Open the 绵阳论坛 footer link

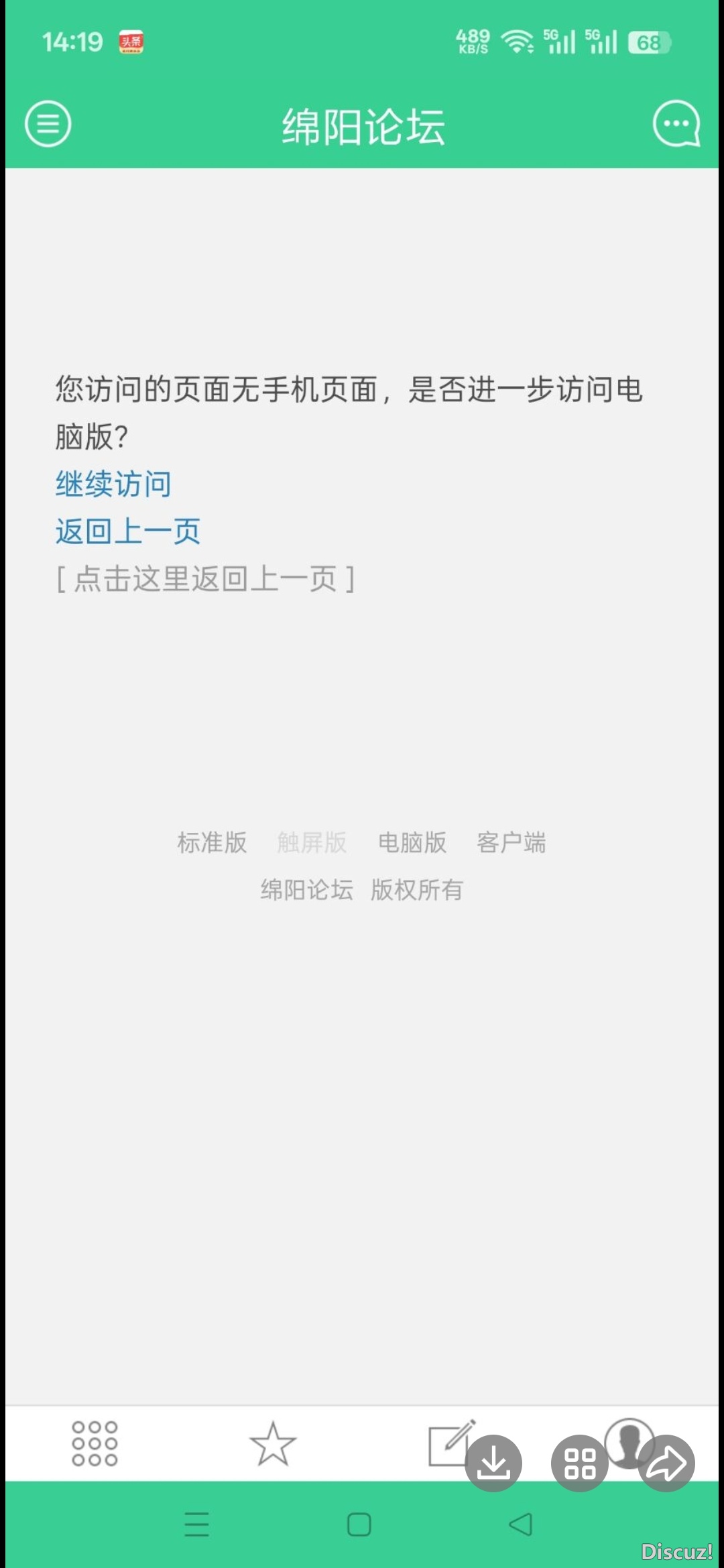point(306,890)
